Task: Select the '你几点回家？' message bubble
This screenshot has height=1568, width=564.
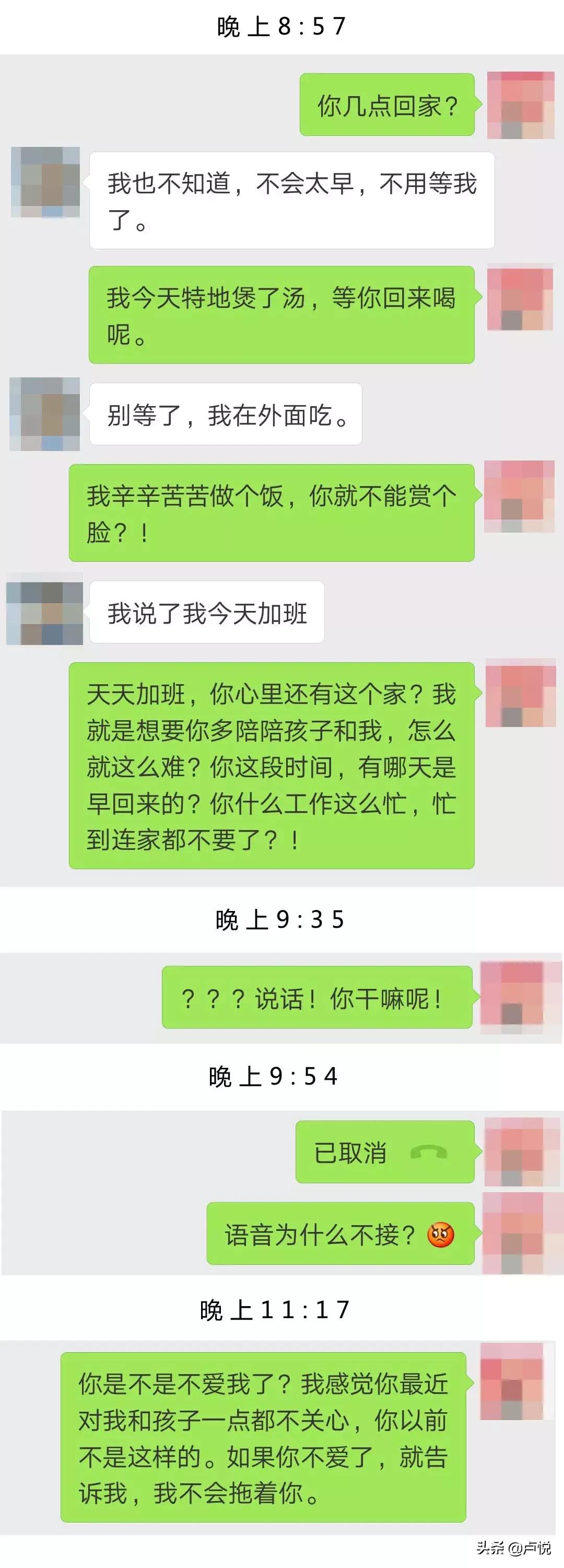Action: point(387,106)
